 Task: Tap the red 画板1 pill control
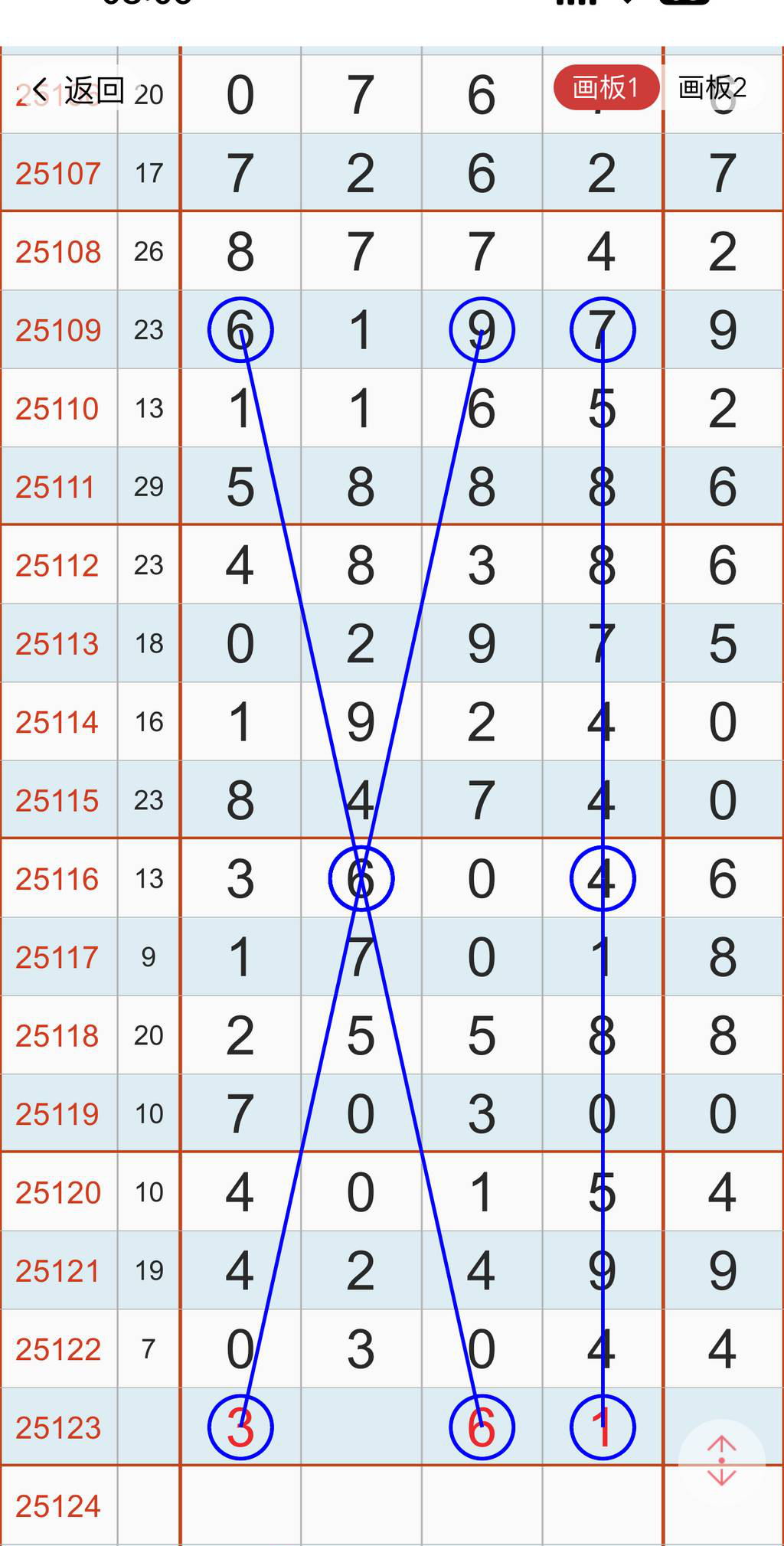[x=605, y=87]
